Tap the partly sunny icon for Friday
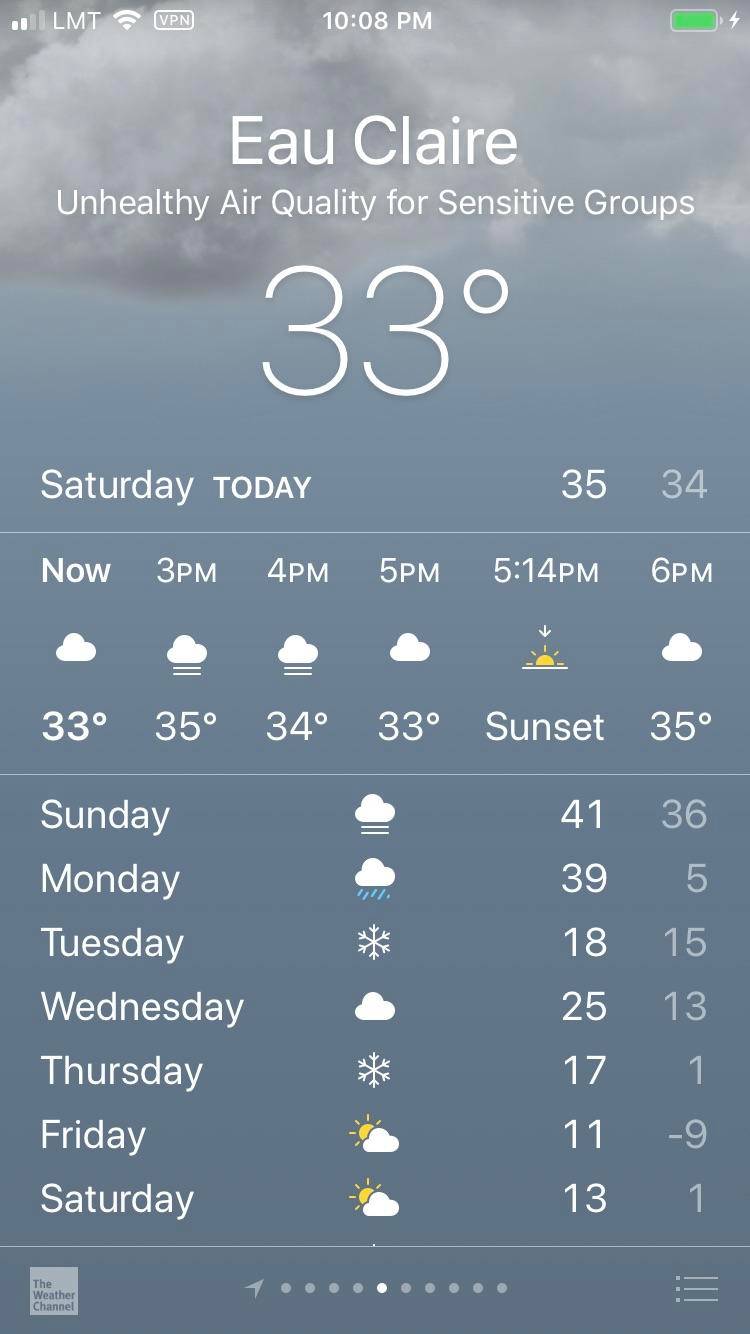 [x=374, y=1134]
